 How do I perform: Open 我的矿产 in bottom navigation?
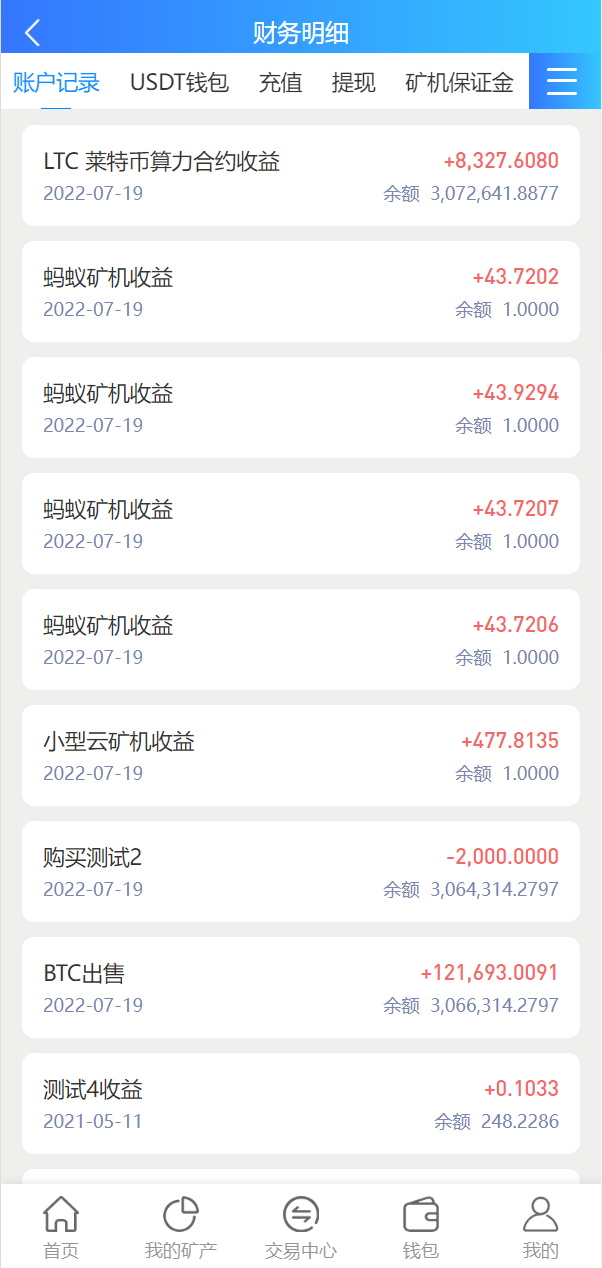[181, 1228]
